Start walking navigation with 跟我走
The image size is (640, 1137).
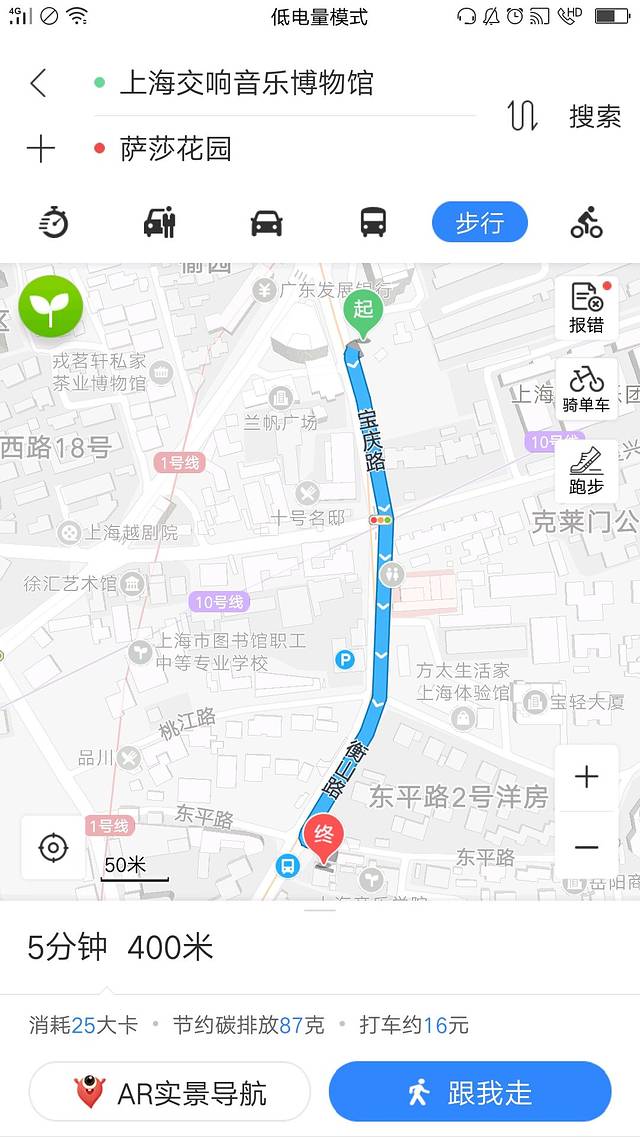coord(470,1092)
